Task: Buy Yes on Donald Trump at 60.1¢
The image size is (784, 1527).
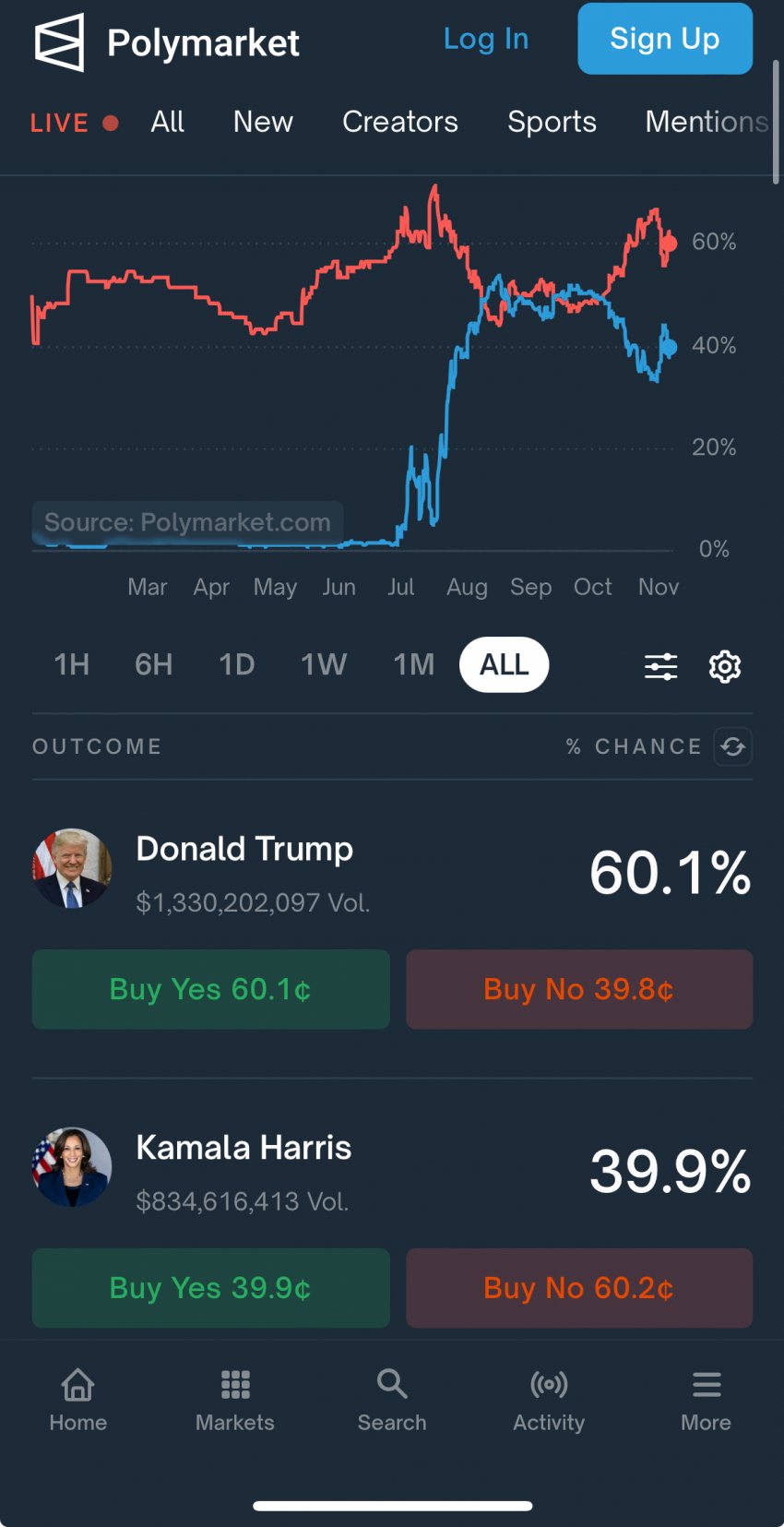Action: pyautogui.click(x=211, y=989)
